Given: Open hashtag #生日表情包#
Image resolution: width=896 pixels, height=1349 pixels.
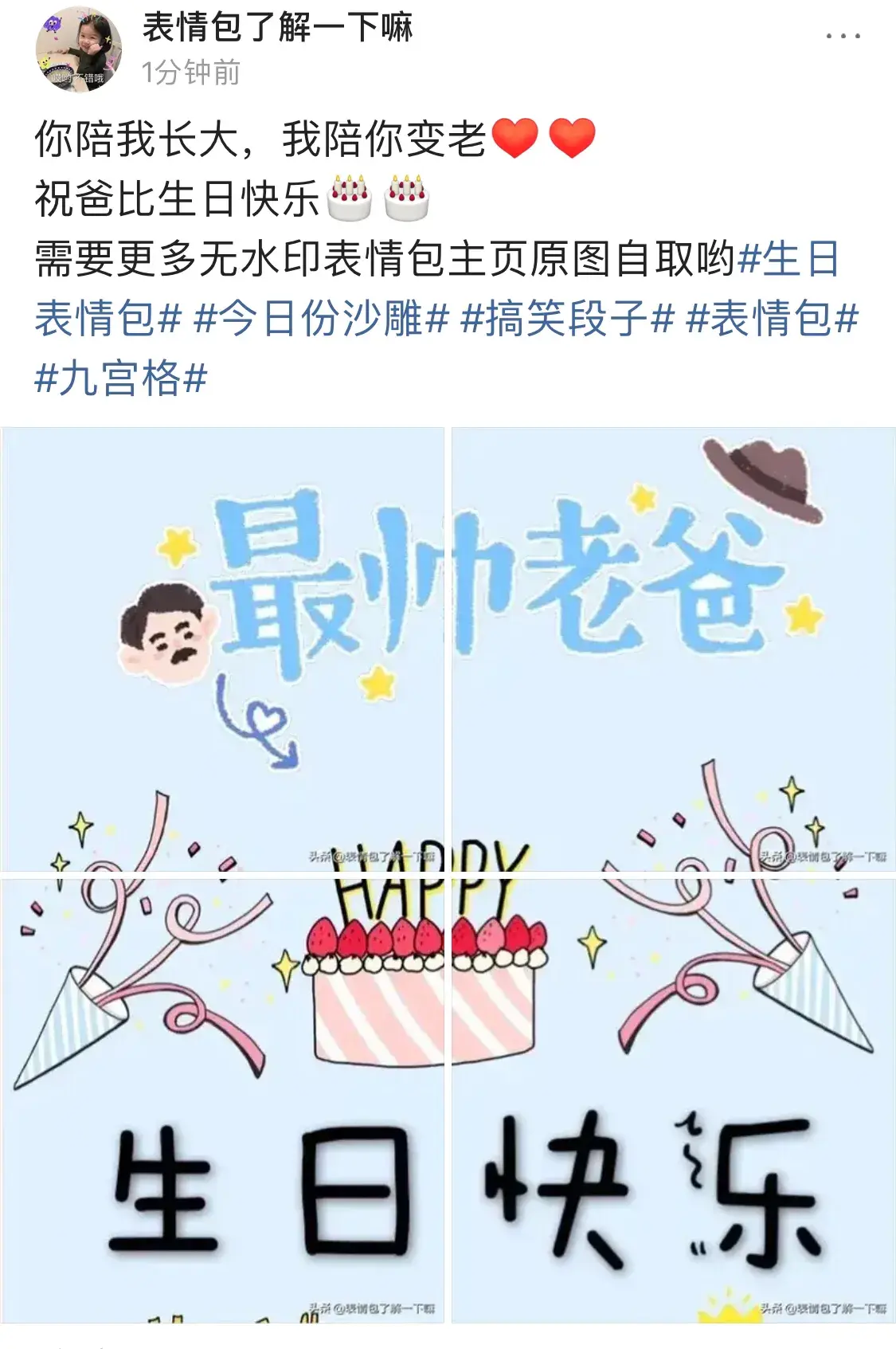Looking at the screenshot, I should [108, 320].
